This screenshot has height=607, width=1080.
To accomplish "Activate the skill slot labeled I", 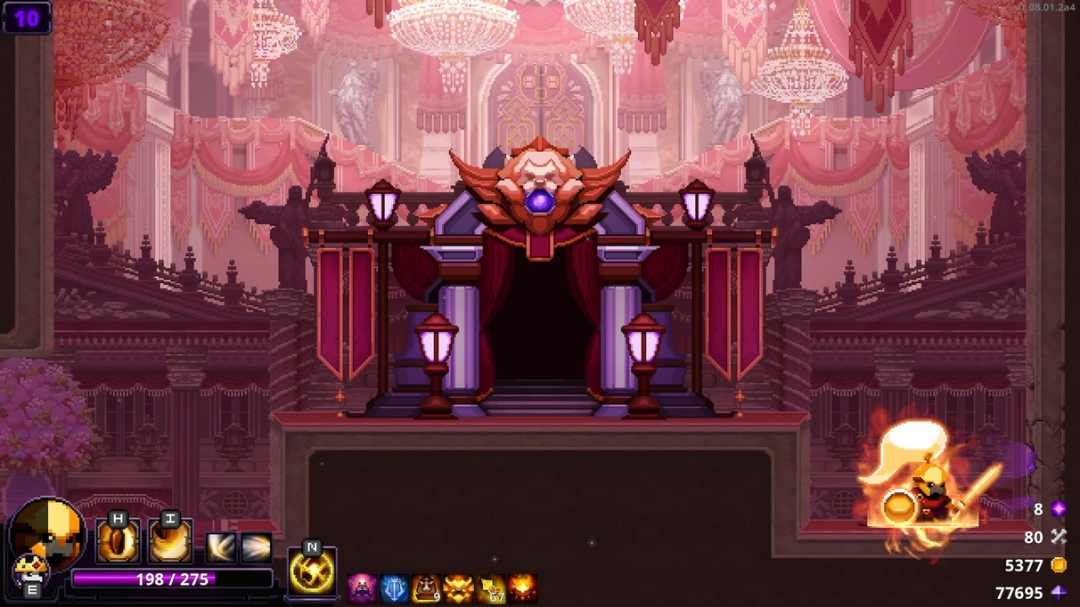I will (170, 542).
